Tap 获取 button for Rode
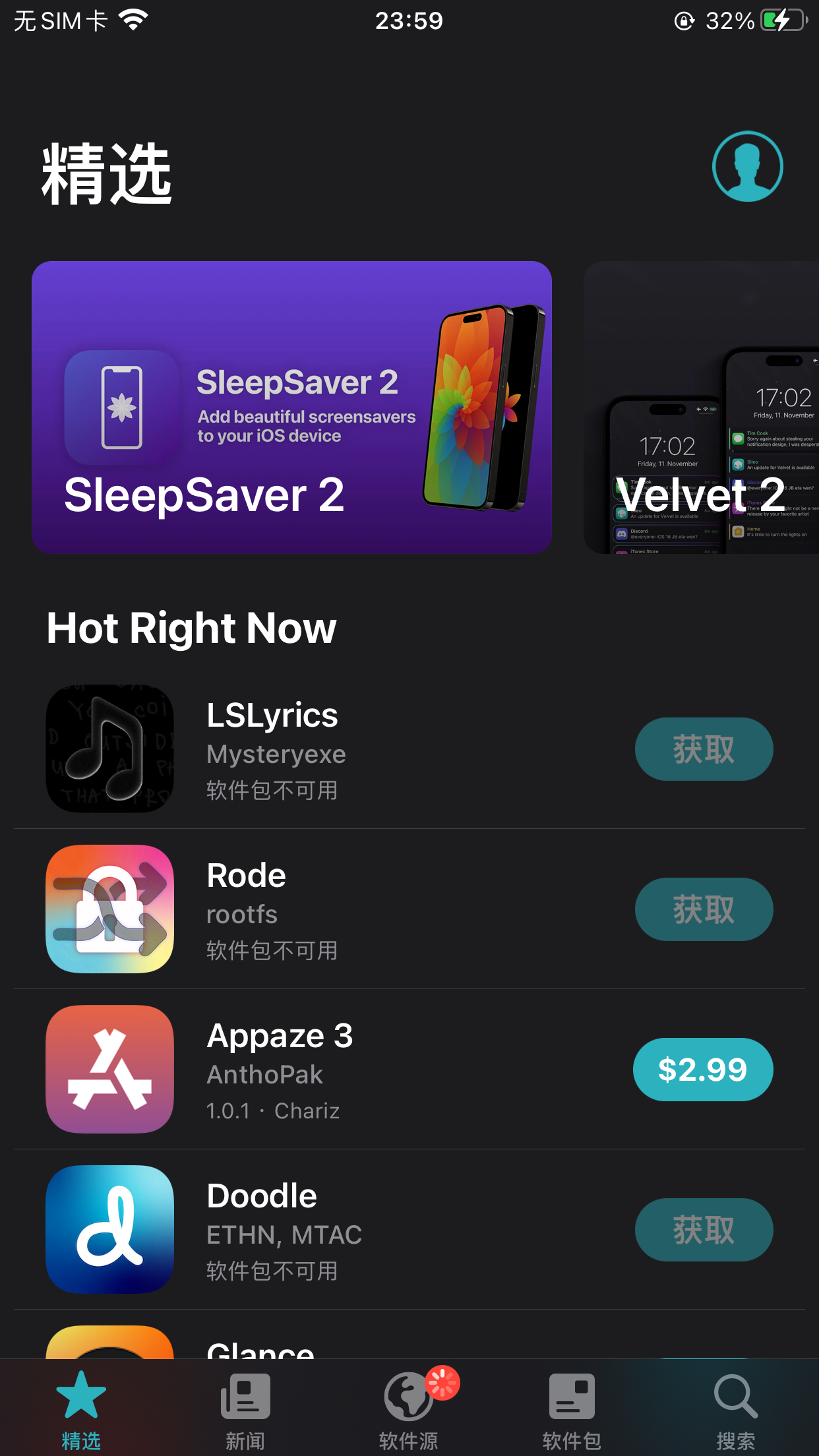Image resolution: width=819 pixels, height=1456 pixels. tap(704, 909)
